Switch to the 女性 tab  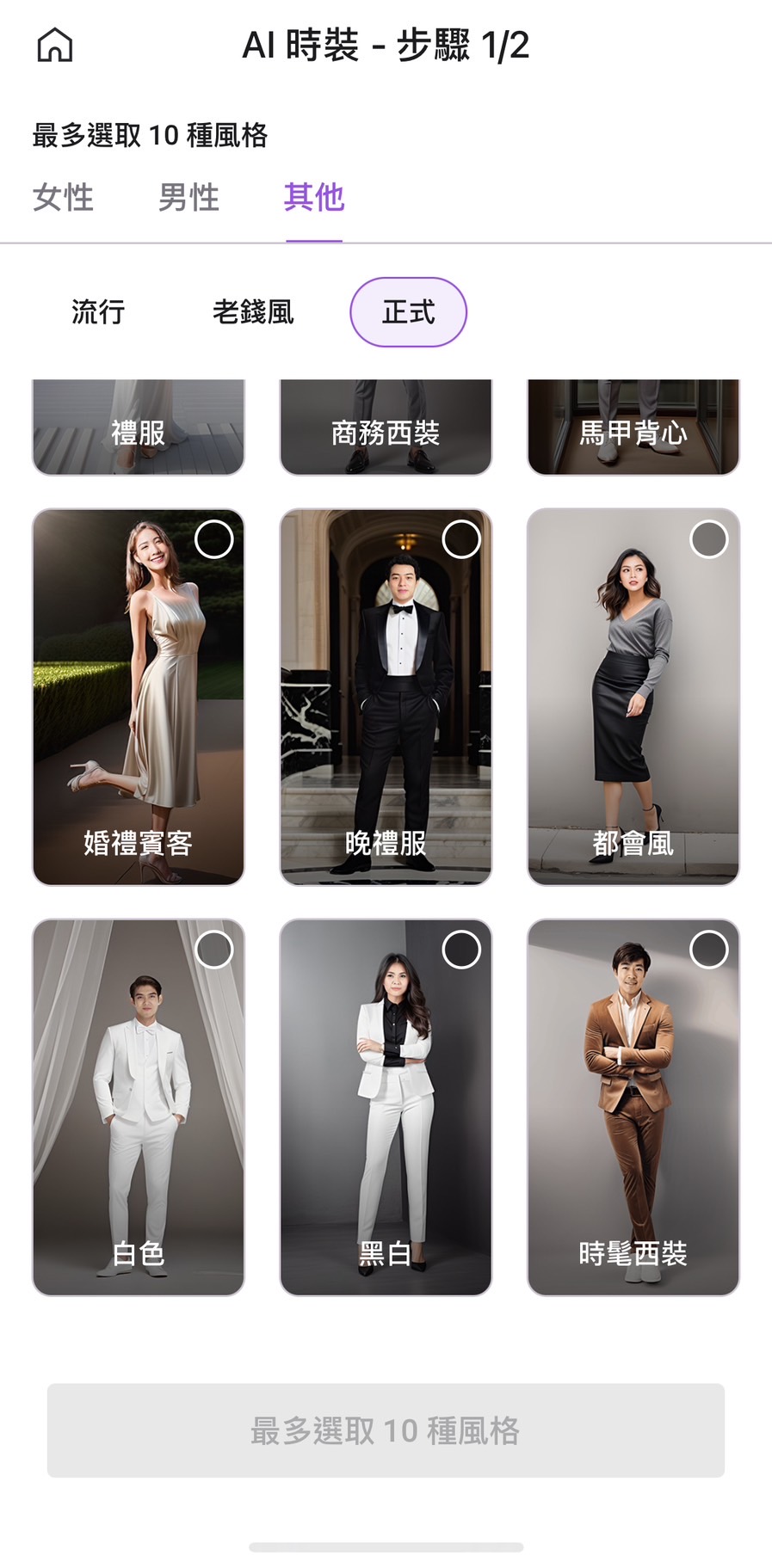(x=64, y=198)
